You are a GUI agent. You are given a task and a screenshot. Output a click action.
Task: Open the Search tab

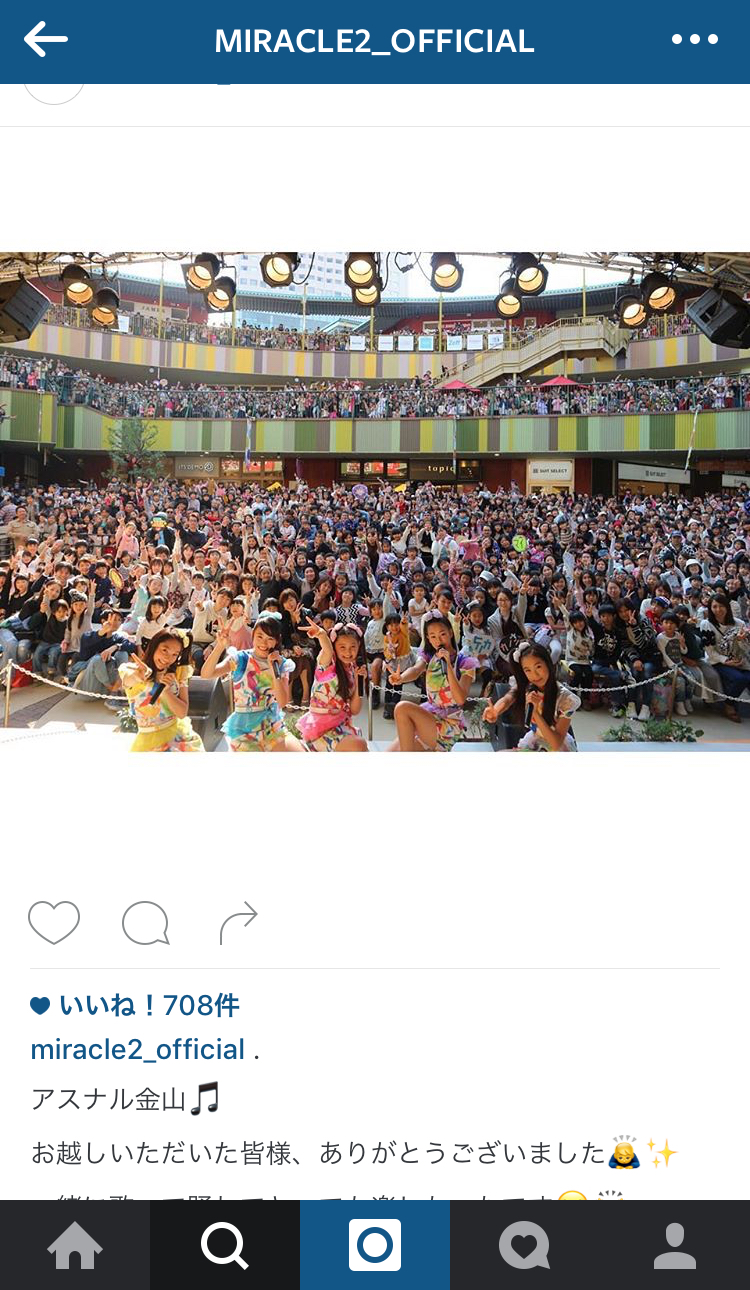click(x=225, y=1245)
